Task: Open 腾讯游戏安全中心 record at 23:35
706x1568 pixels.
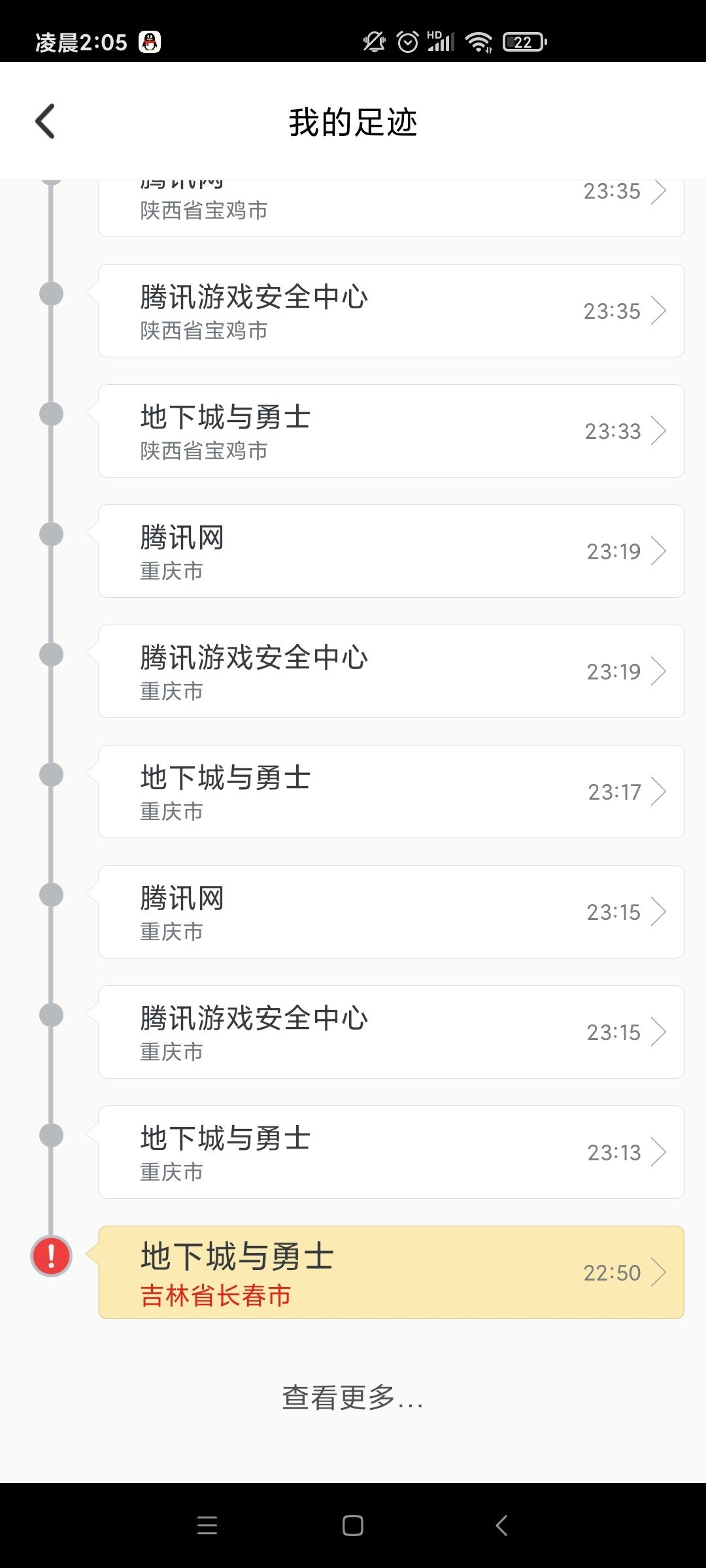Action: coord(391,311)
